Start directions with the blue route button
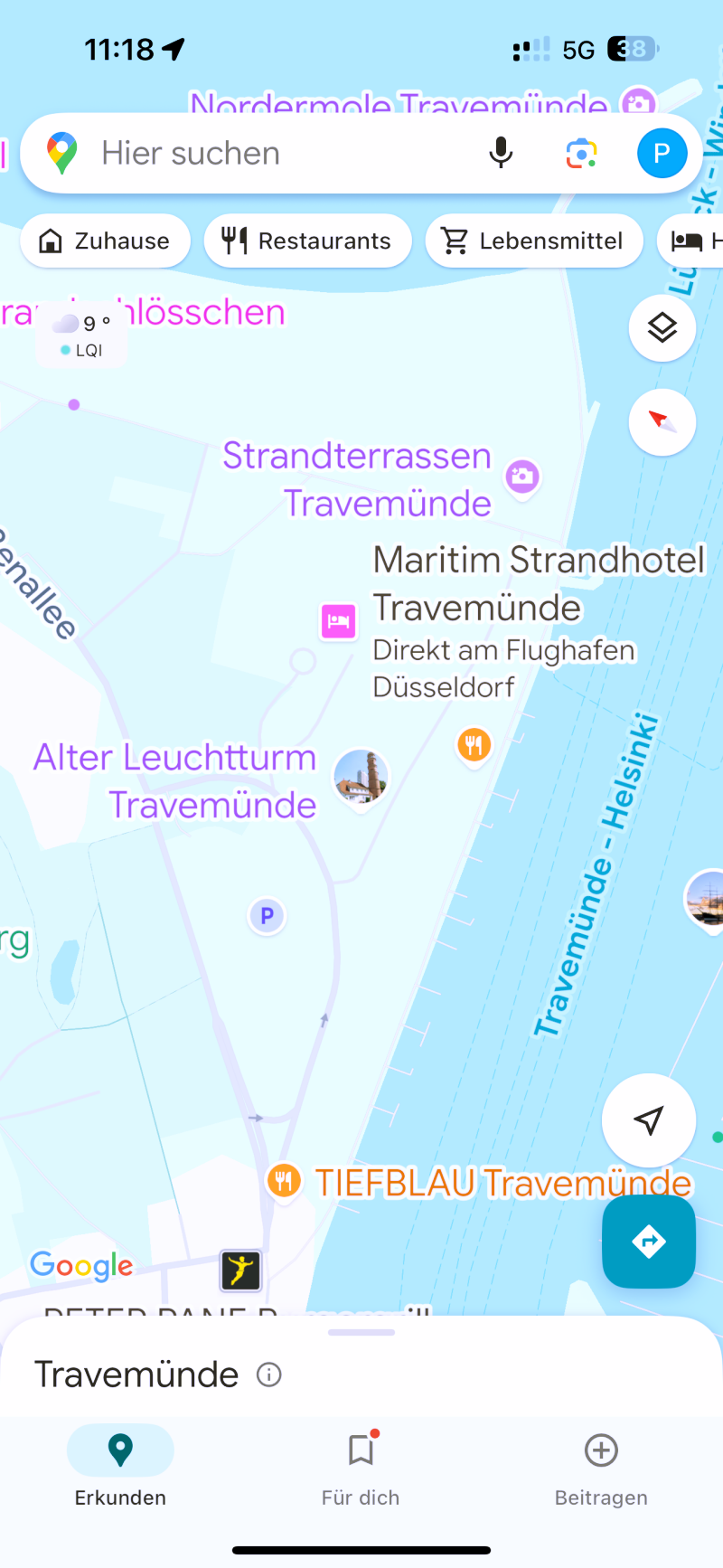723x1568 pixels. pyautogui.click(x=648, y=1242)
